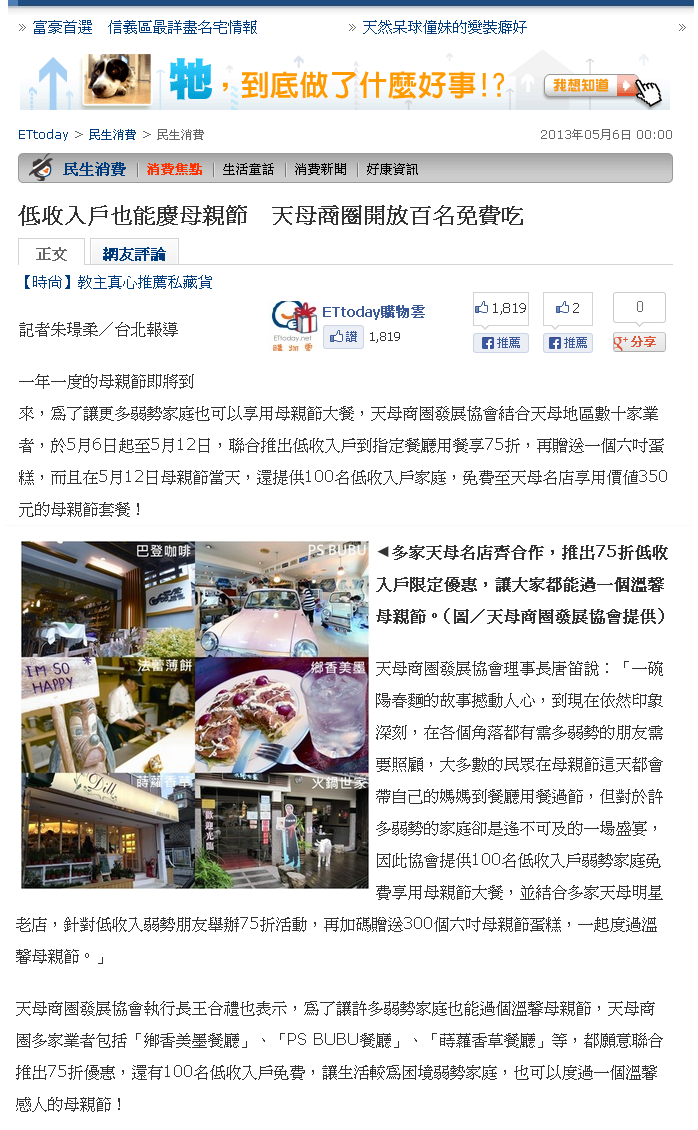The height and width of the screenshot is (1130, 698).
Task: Switch to the 正文 tab
Action: 52,253
